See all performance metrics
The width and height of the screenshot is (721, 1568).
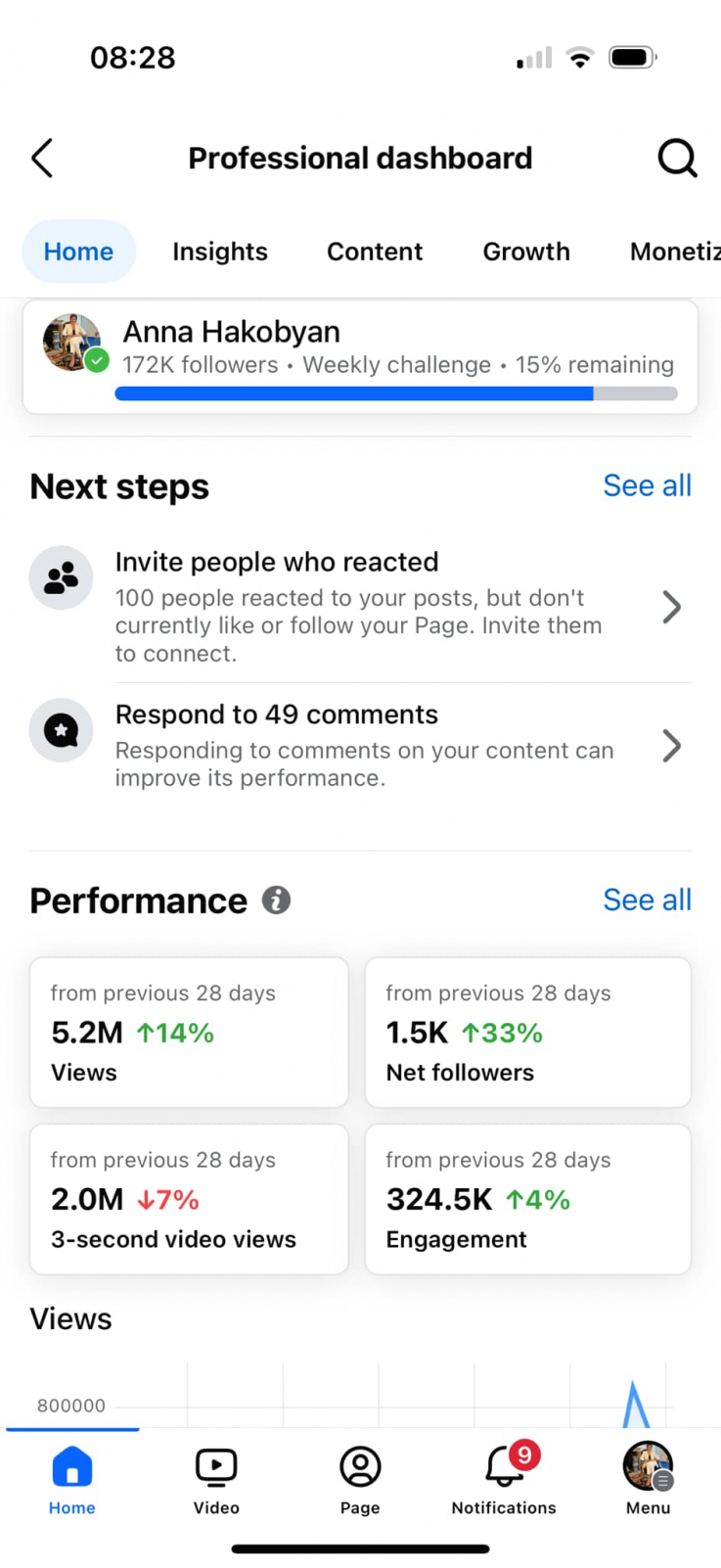(x=647, y=899)
